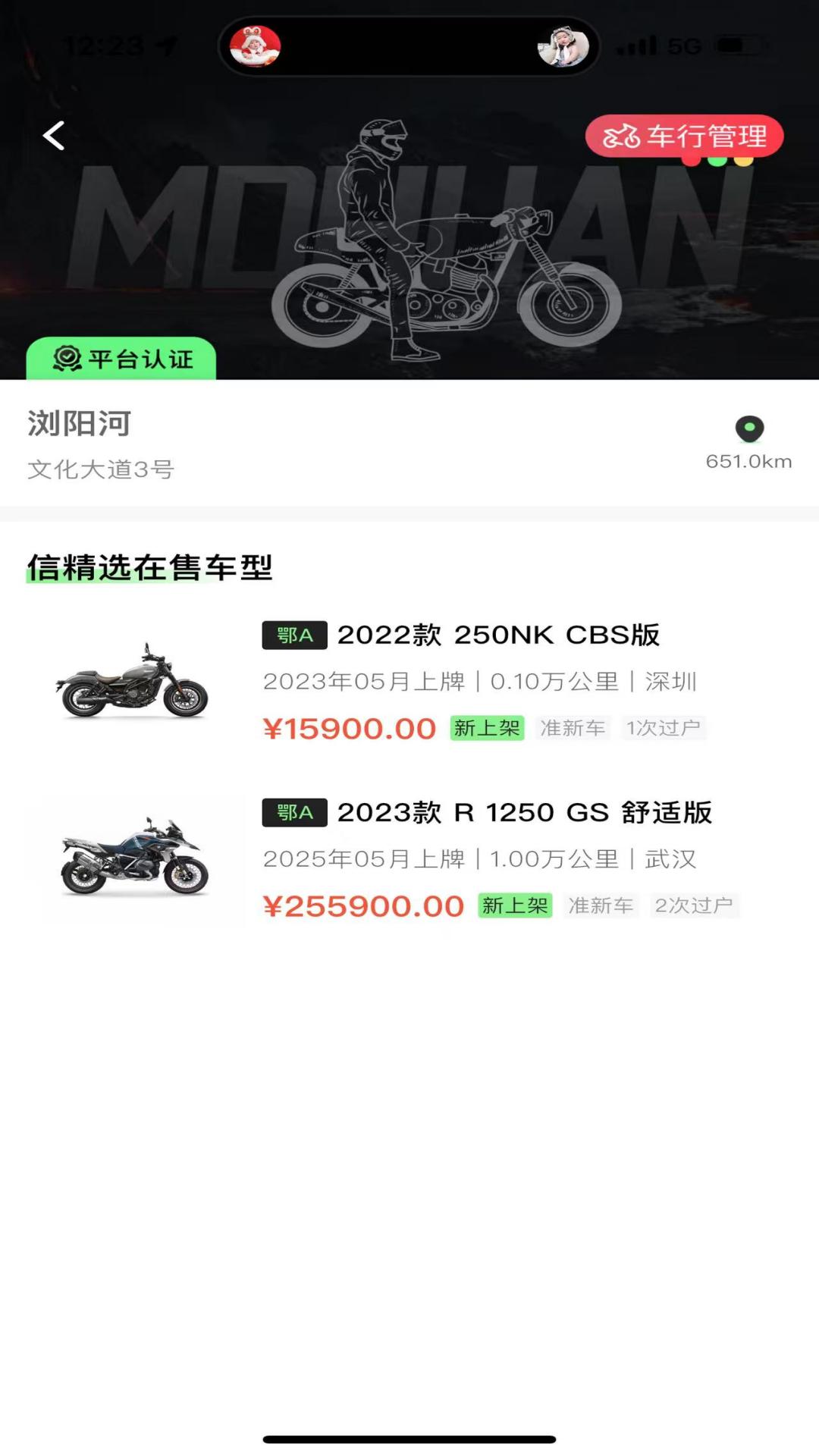Tap the location pin showing 651.0km
The width and height of the screenshot is (819, 1456).
[x=750, y=429]
